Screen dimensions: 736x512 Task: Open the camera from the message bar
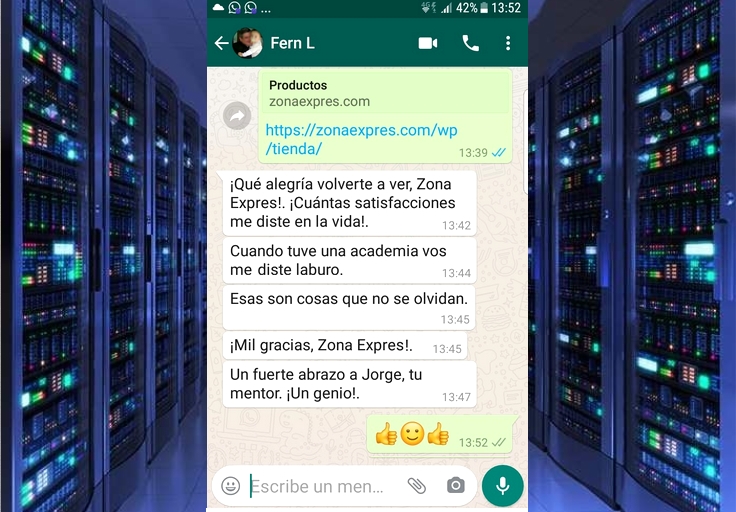click(456, 486)
